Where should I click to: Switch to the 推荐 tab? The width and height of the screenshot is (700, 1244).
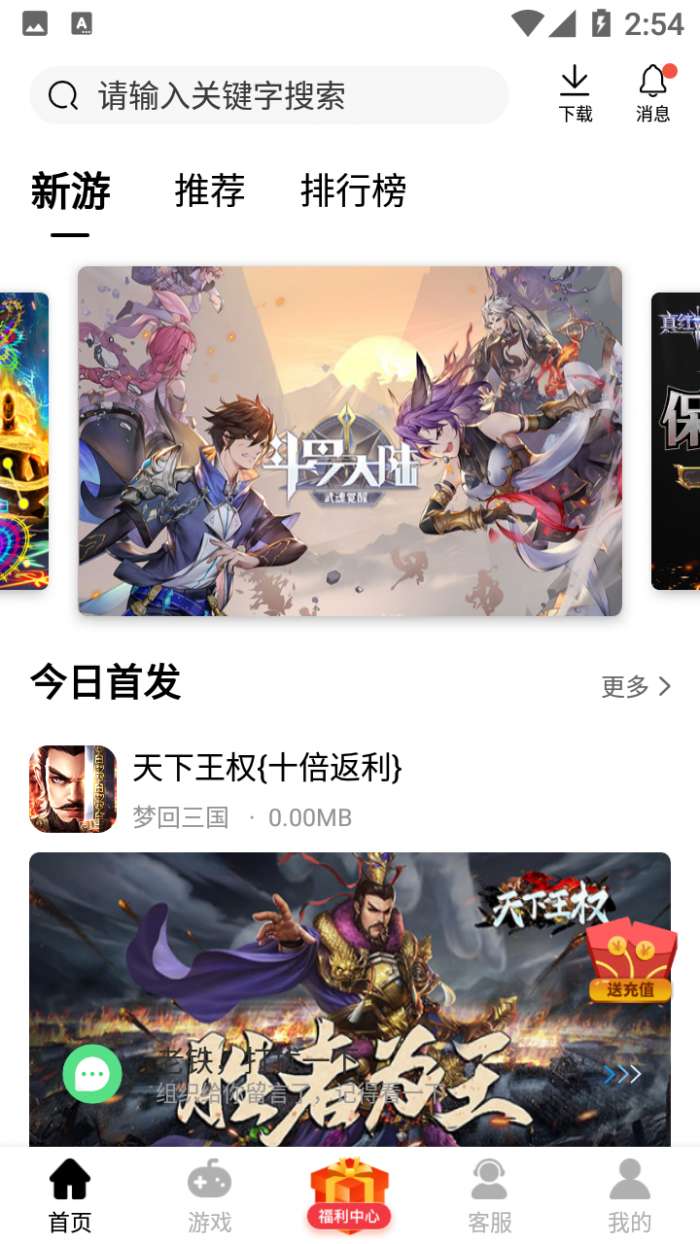tap(210, 190)
